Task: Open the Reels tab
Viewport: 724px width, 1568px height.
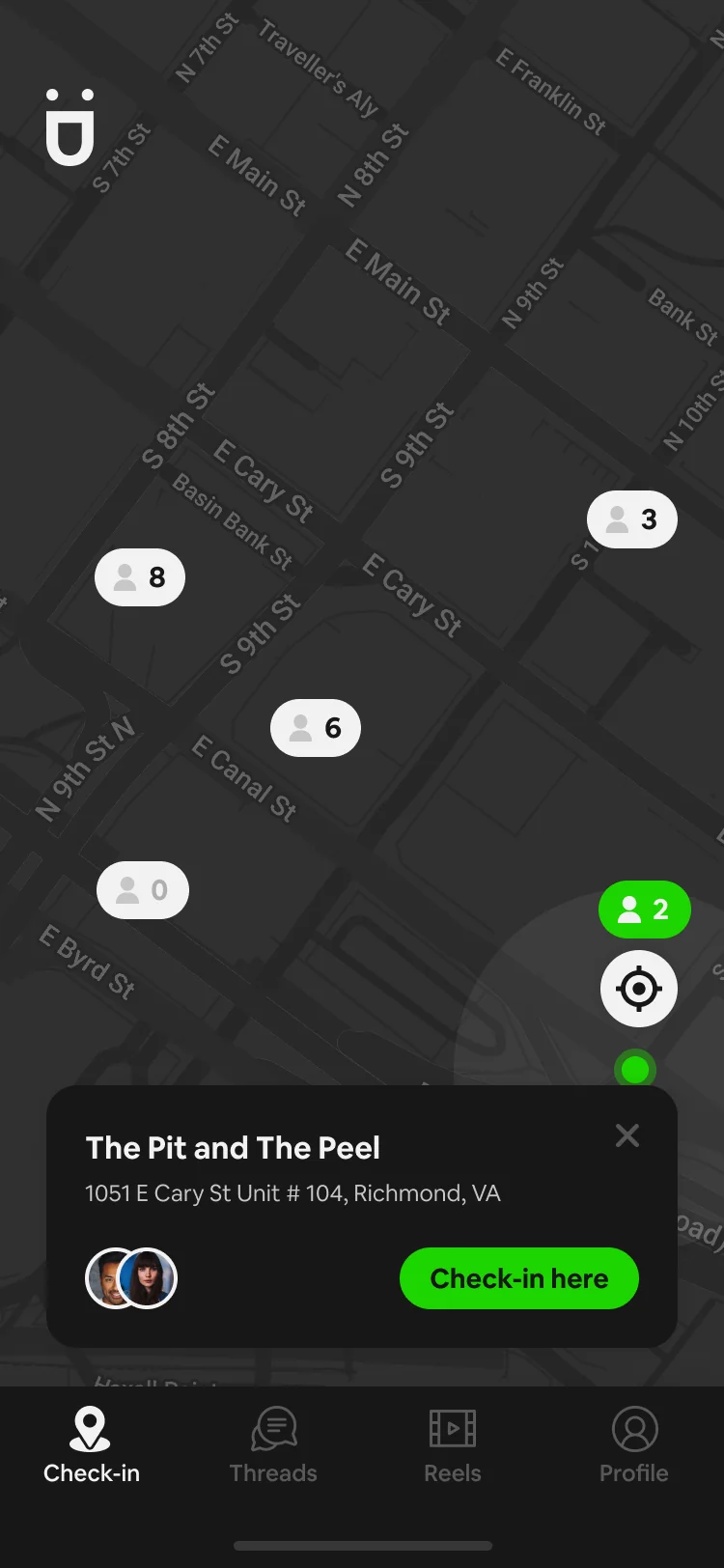Action: point(453,1445)
